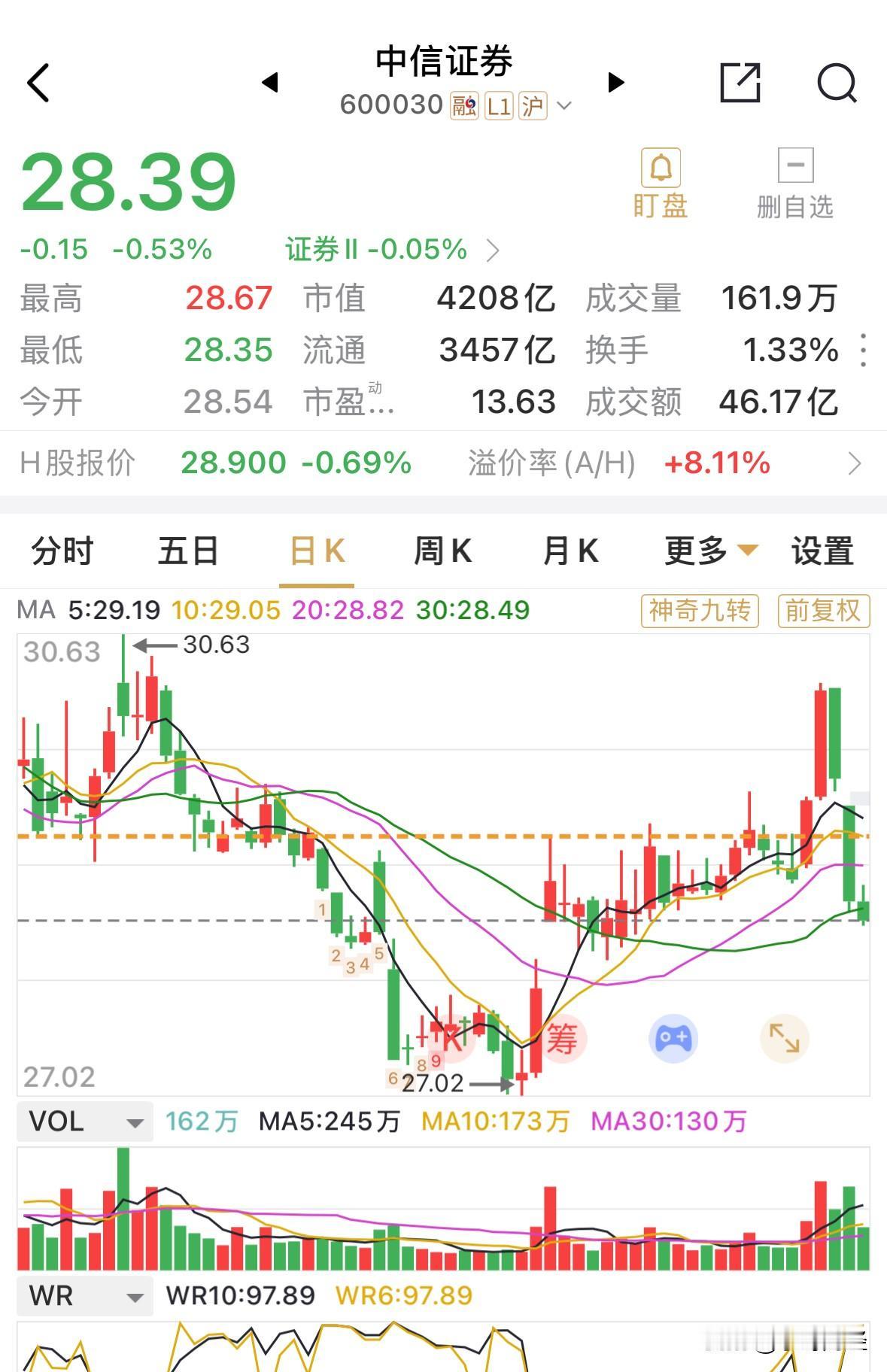Open search via magnifier icon
This screenshot has height=1372, width=887.
click(x=836, y=84)
